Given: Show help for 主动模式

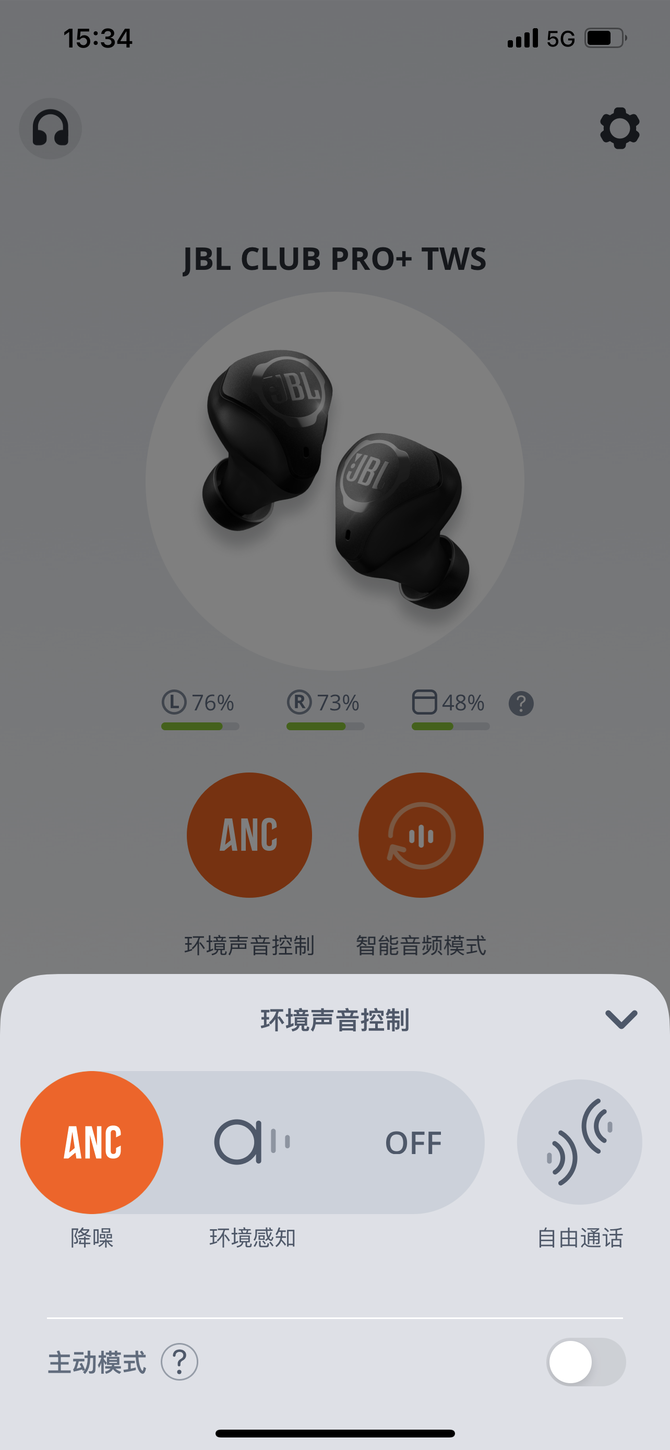Looking at the screenshot, I should coord(180,1362).
